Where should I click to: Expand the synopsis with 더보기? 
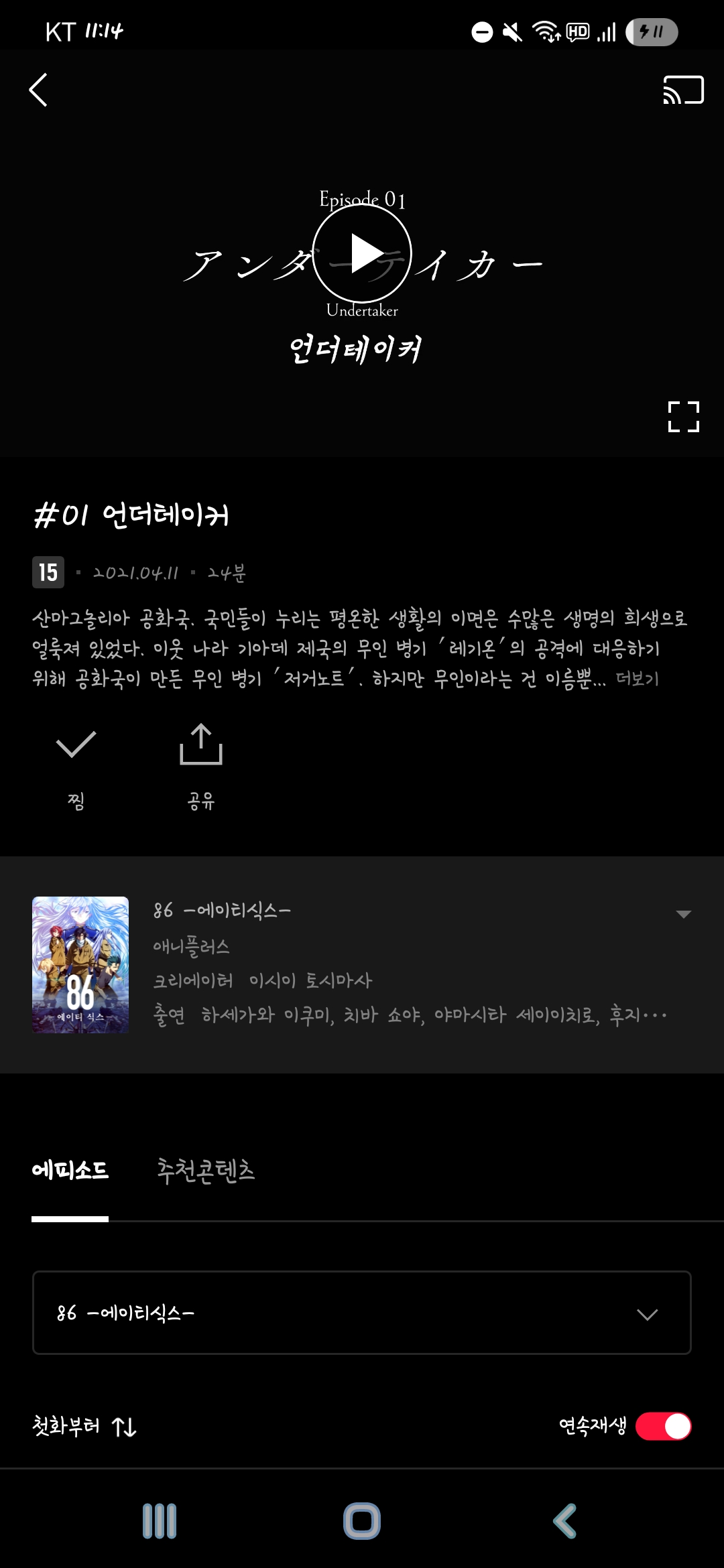pos(638,679)
